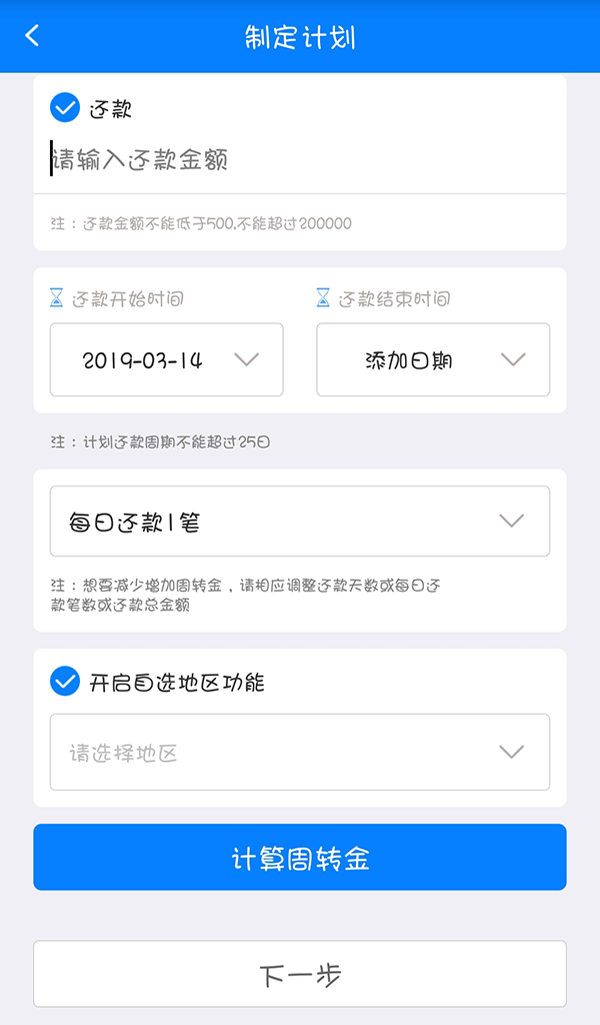Screen dimensions: 600x1025
Task: Open the 请选择地区 dropdown
Action: pyautogui.click(x=300, y=752)
